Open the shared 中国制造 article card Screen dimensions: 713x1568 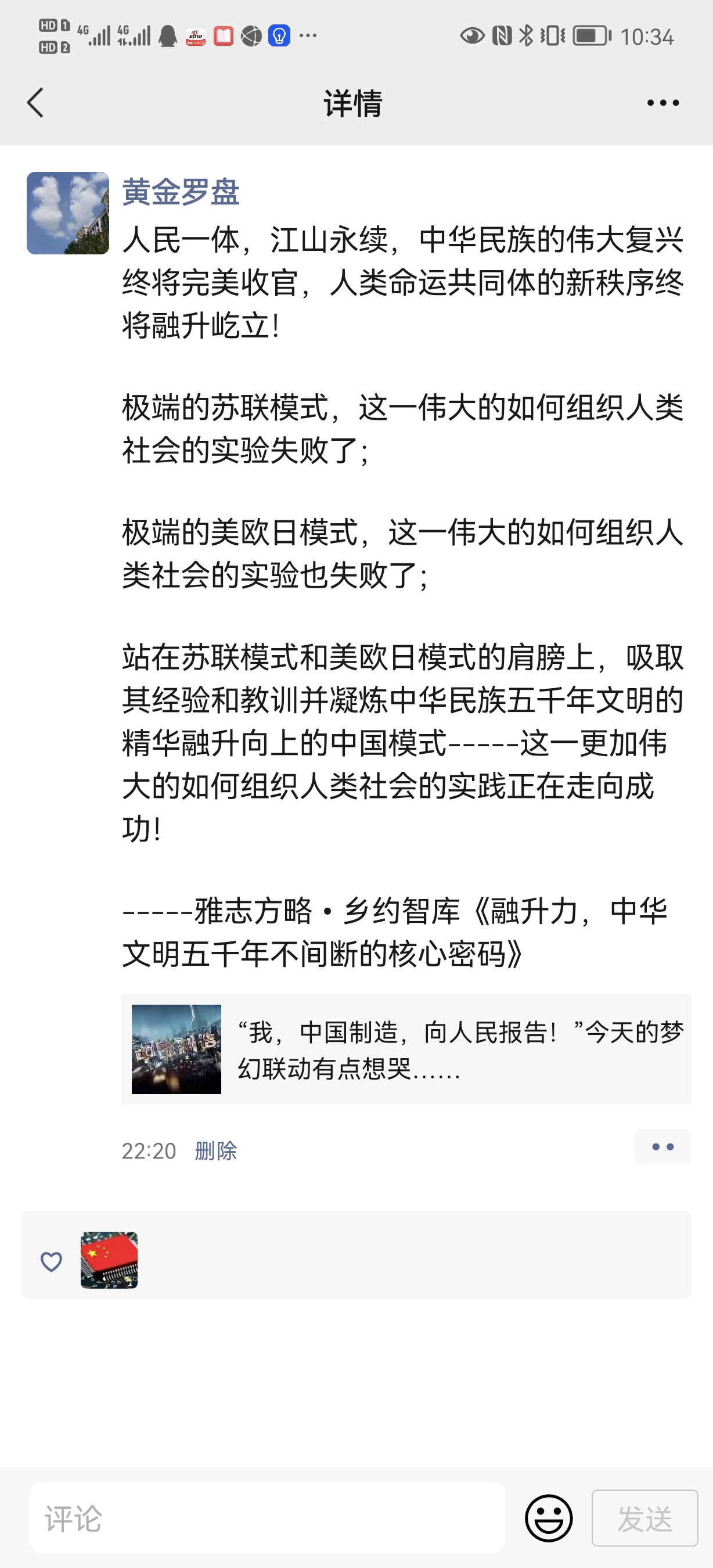pyautogui.click(x=406, y=1049)
